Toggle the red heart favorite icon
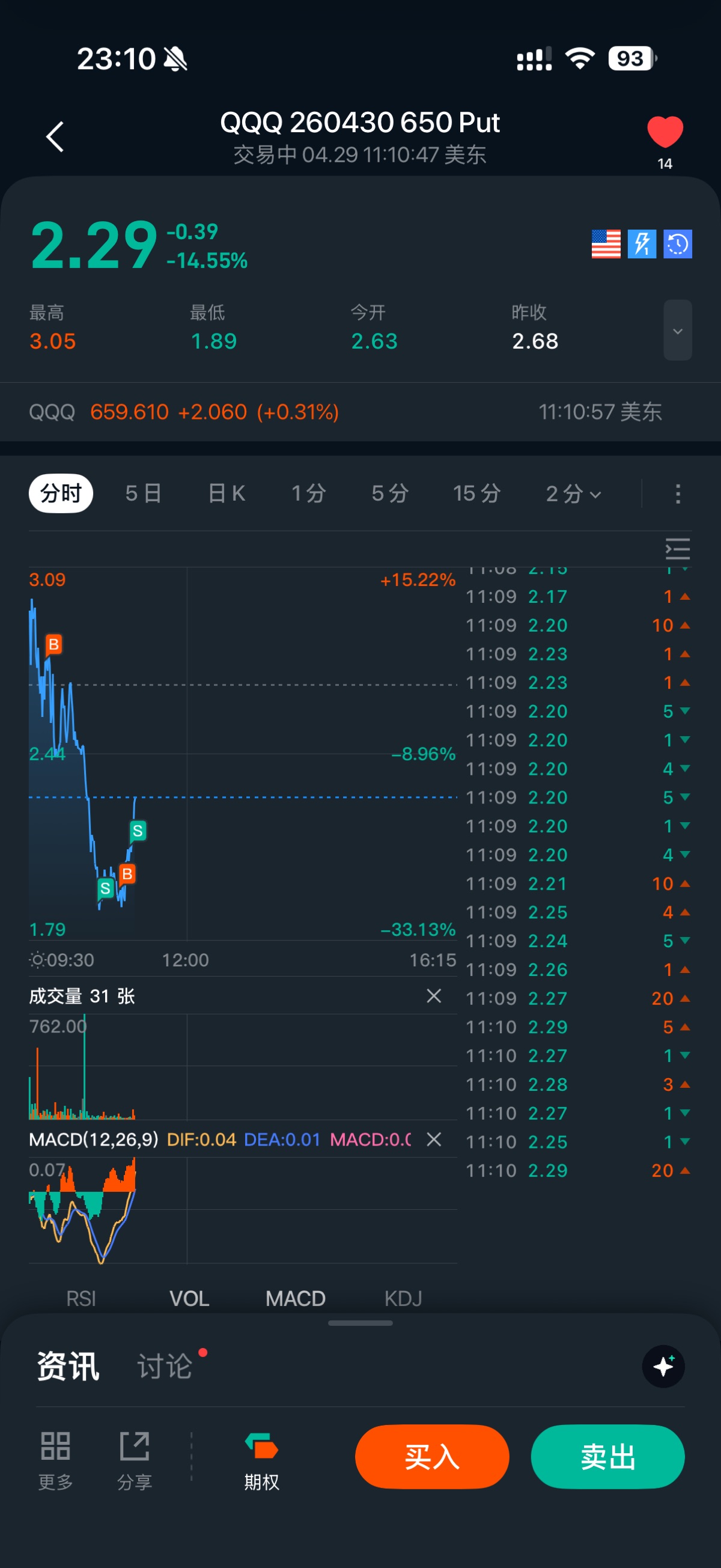Viewport: 721px width, 1568px height. tap(665, 132)
